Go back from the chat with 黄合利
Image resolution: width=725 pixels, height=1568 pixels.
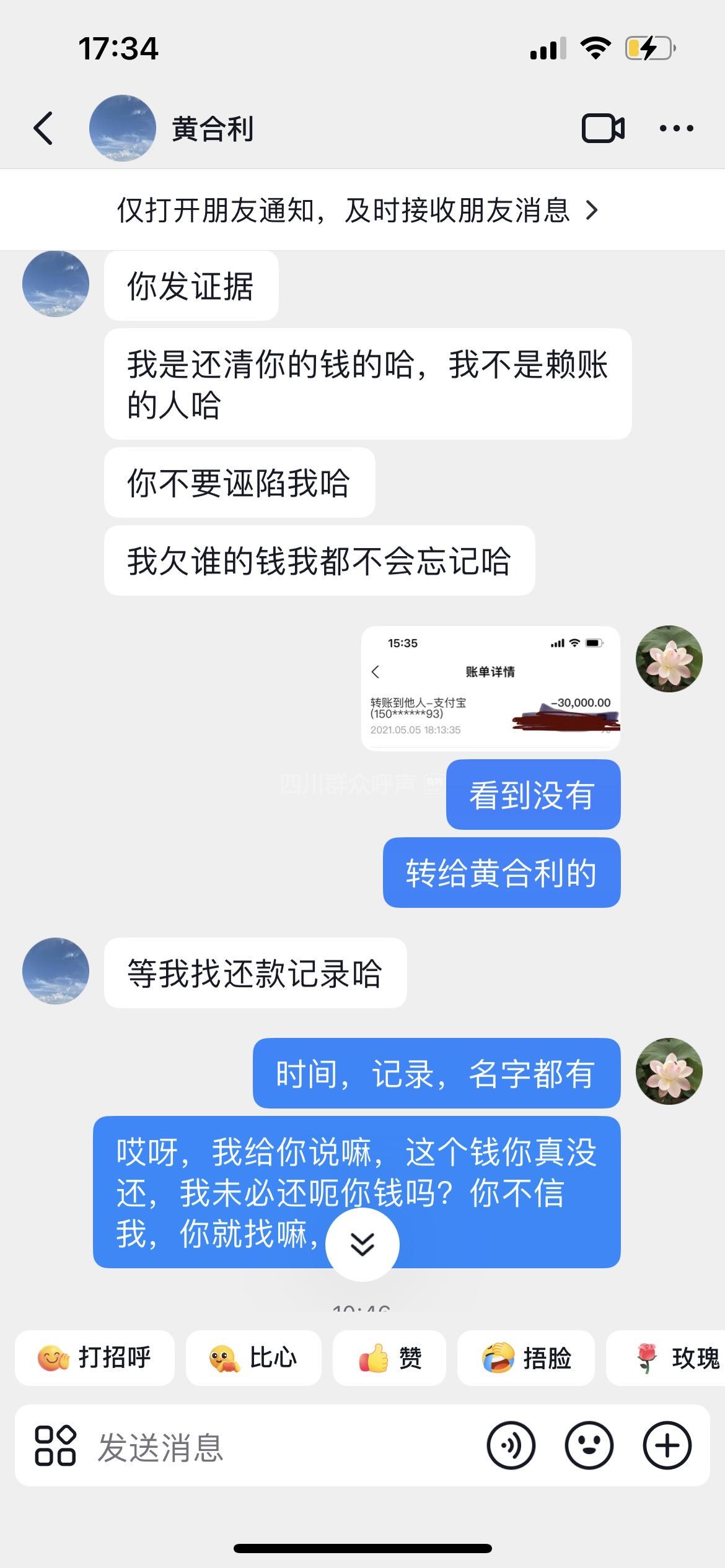click(x=43, y=129)
